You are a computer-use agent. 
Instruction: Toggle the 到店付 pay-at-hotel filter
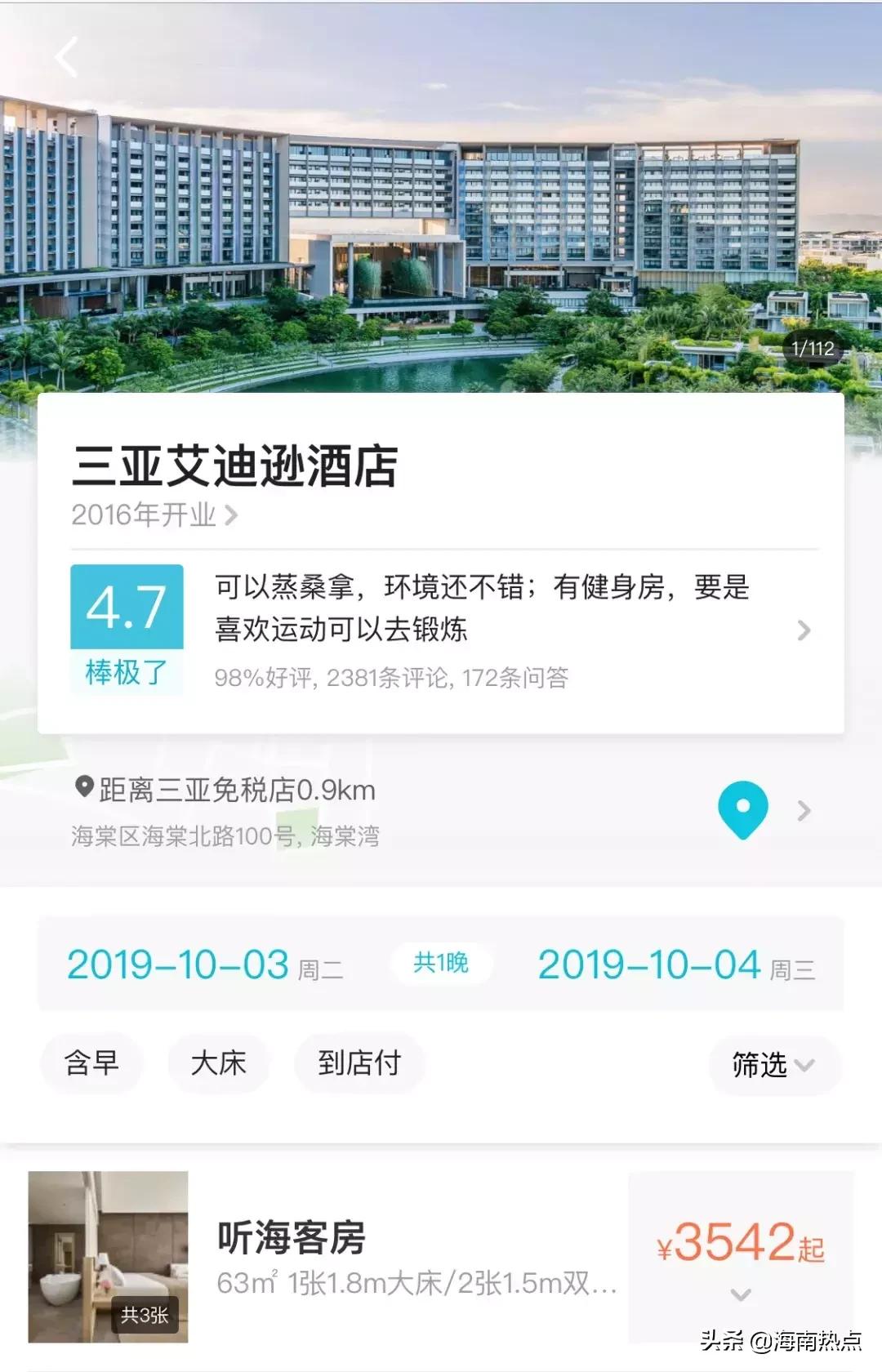tap(358, 1062)
